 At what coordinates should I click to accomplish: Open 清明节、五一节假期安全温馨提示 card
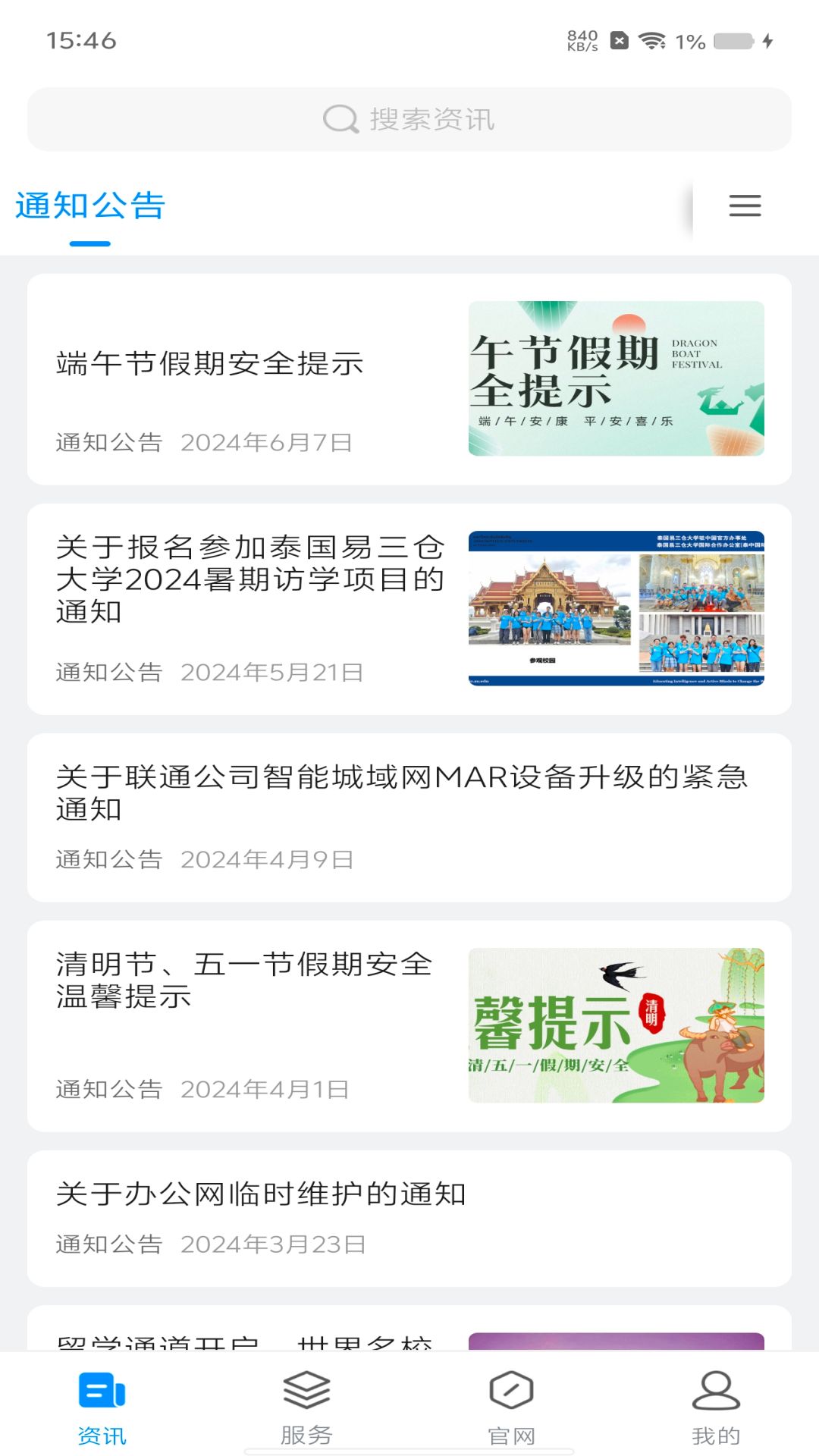coord(409,1025)
